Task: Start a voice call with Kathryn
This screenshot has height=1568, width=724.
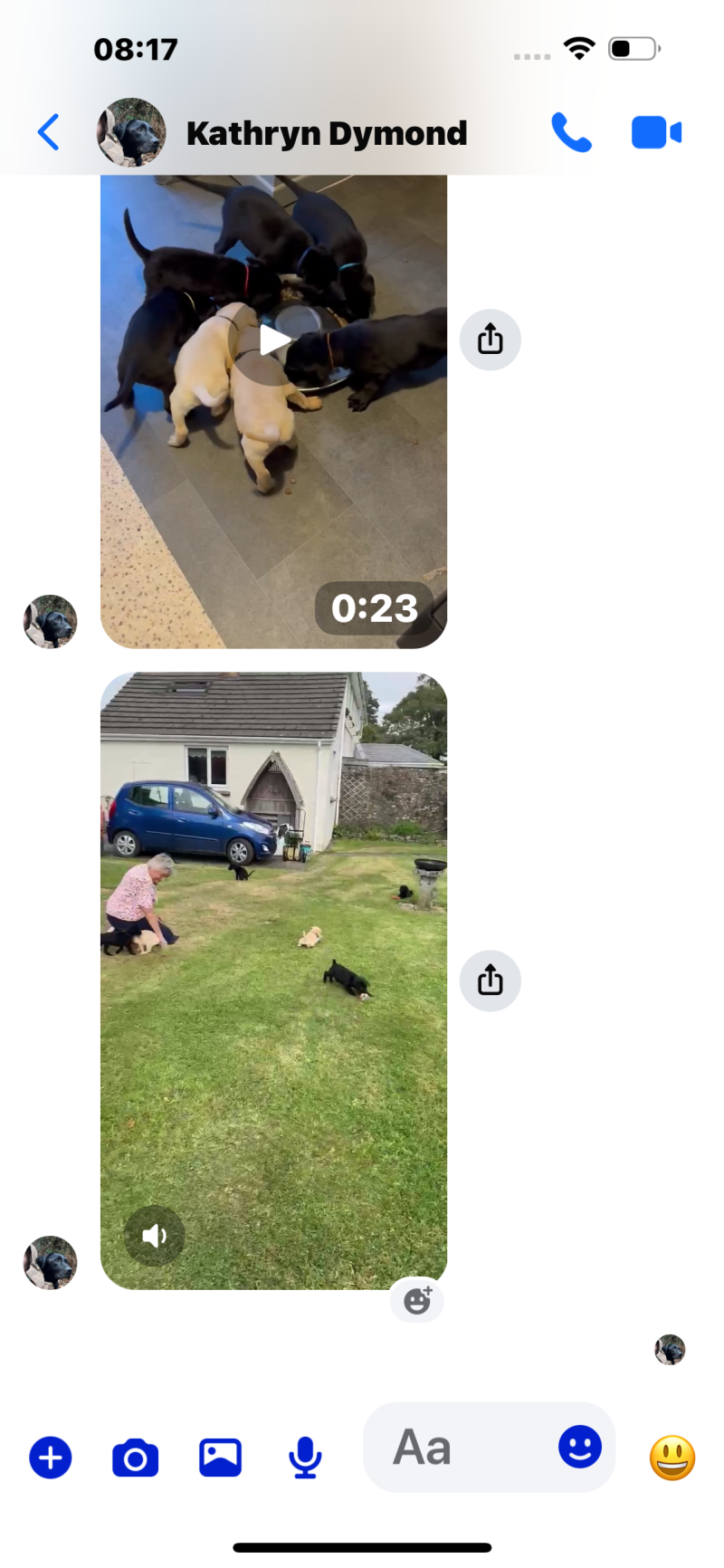Action: pyautogui.click(x=571, y=133)
